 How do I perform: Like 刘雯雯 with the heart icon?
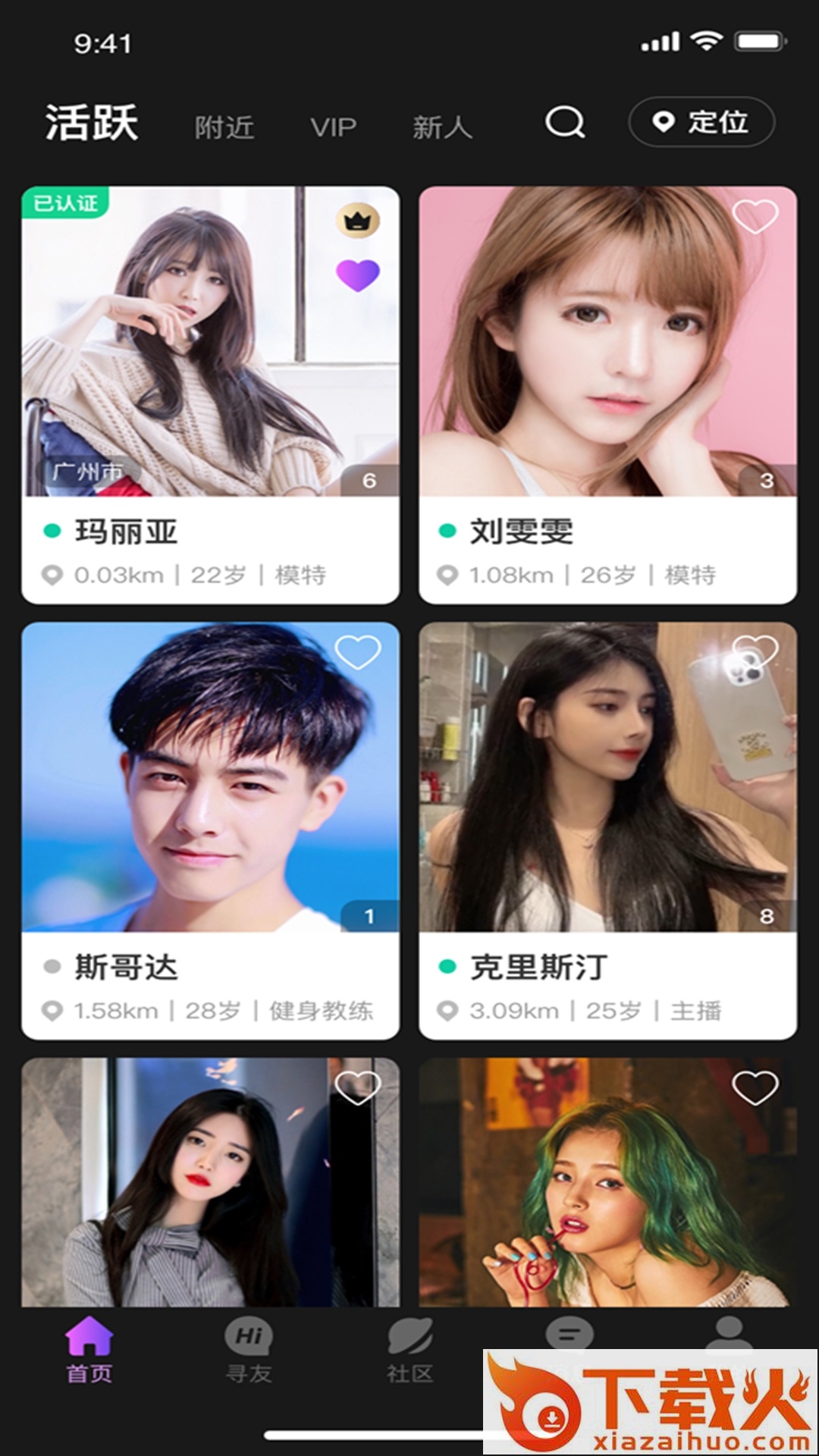point(755,217)
